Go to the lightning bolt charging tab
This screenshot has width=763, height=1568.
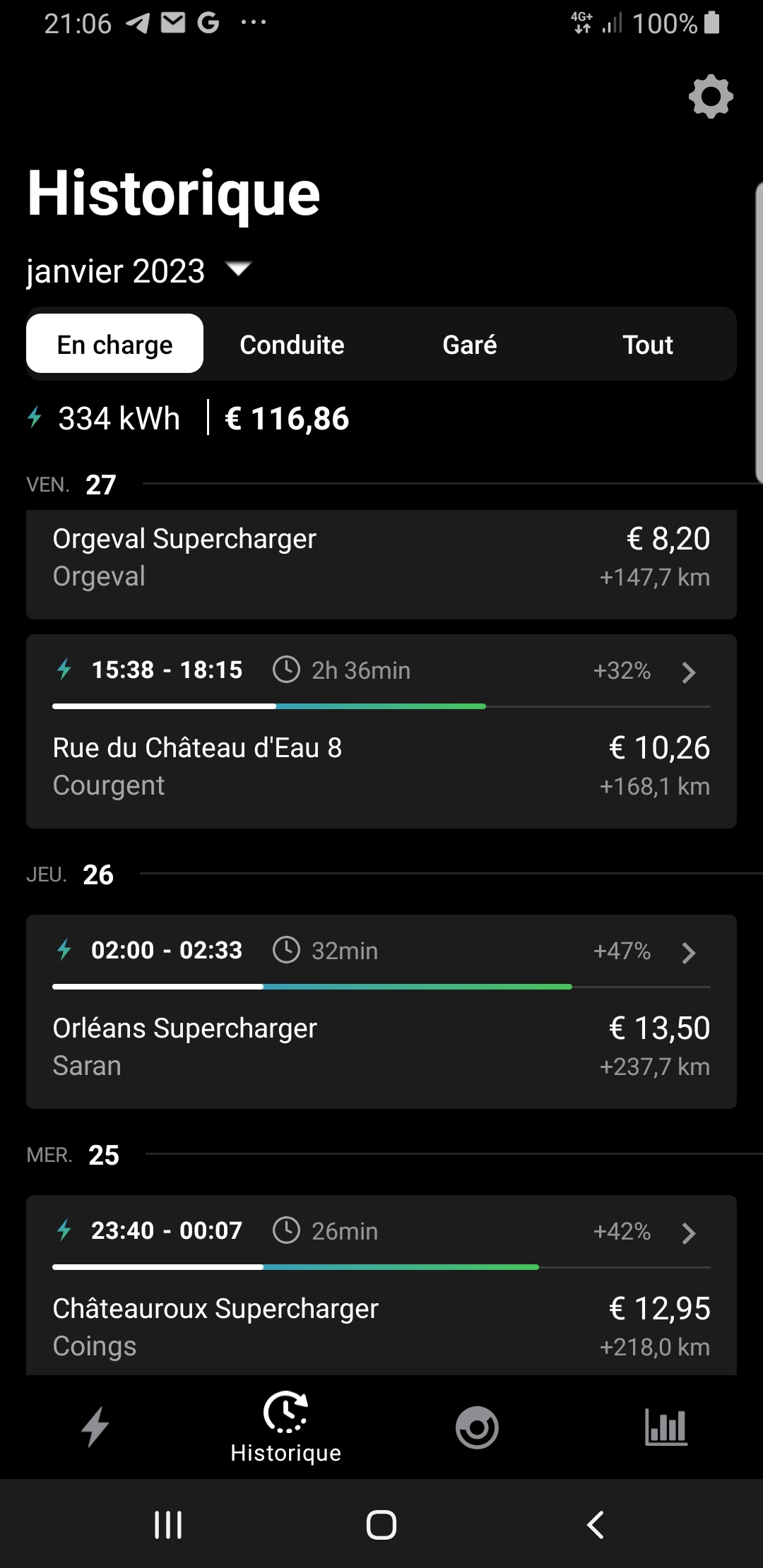pos(95,1427)
